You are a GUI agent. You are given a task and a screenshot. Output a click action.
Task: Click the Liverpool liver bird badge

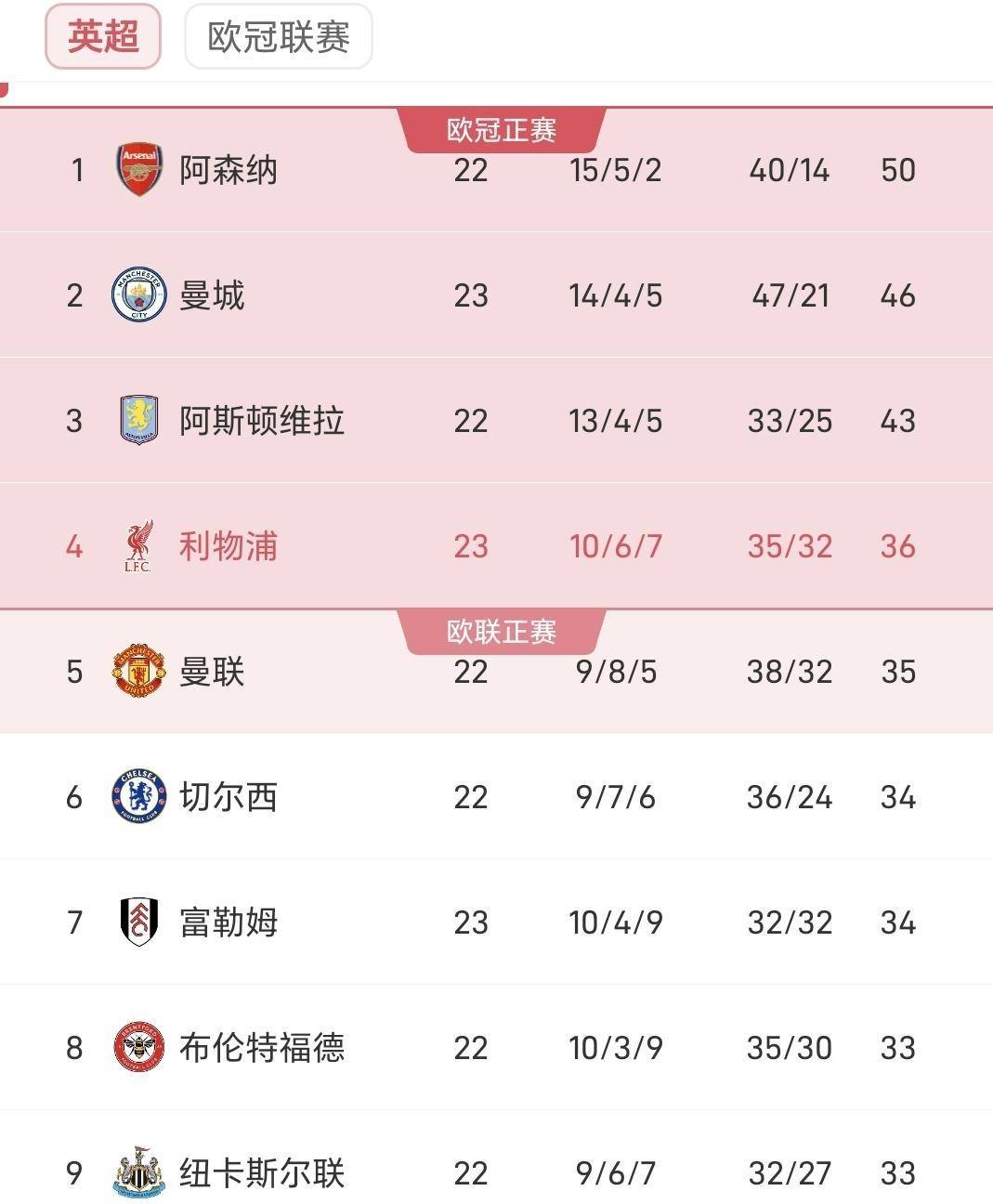(x=137, y=546)
